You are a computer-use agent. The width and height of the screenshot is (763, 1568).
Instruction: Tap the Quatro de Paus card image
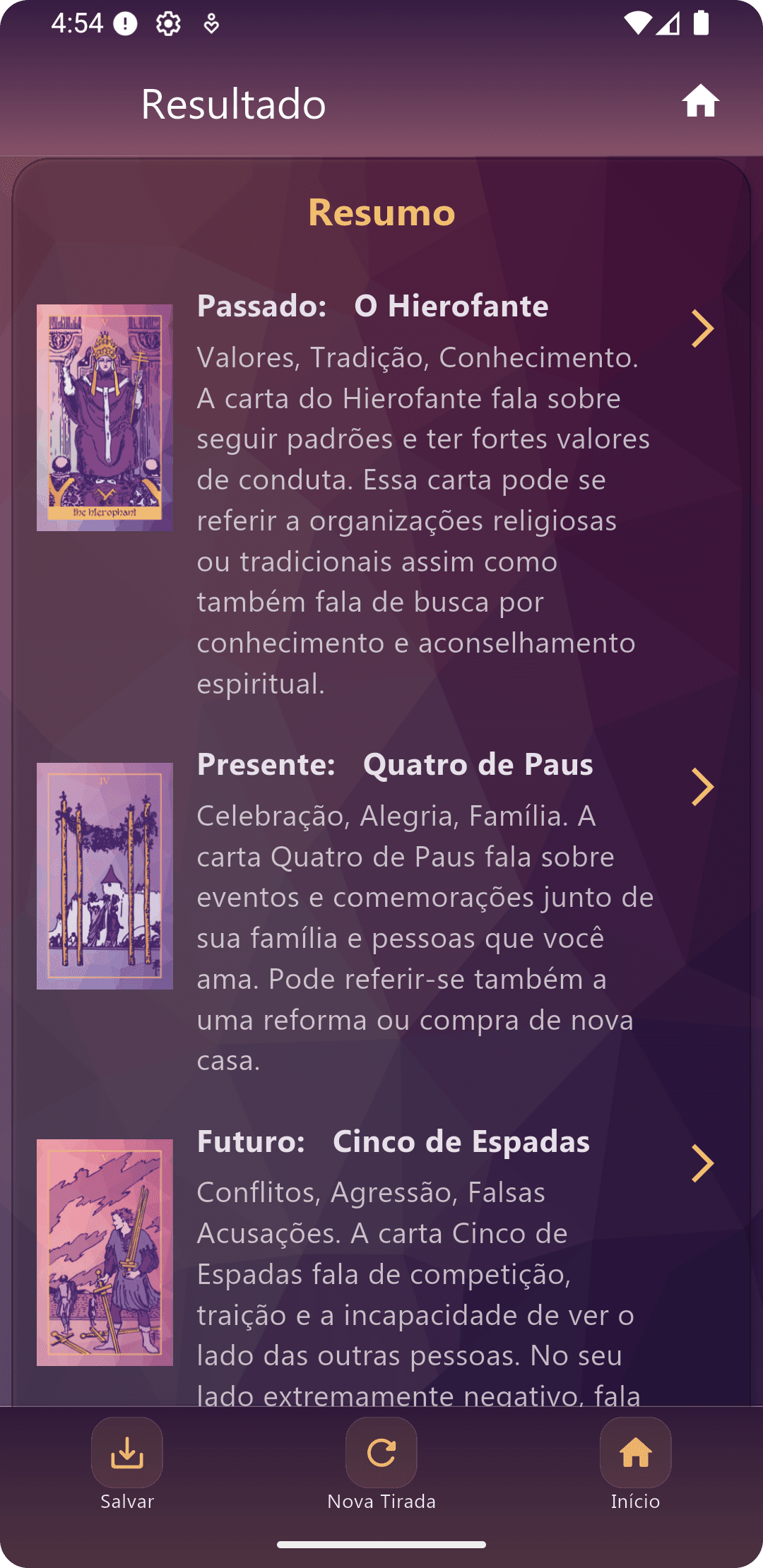pos(105,877)
